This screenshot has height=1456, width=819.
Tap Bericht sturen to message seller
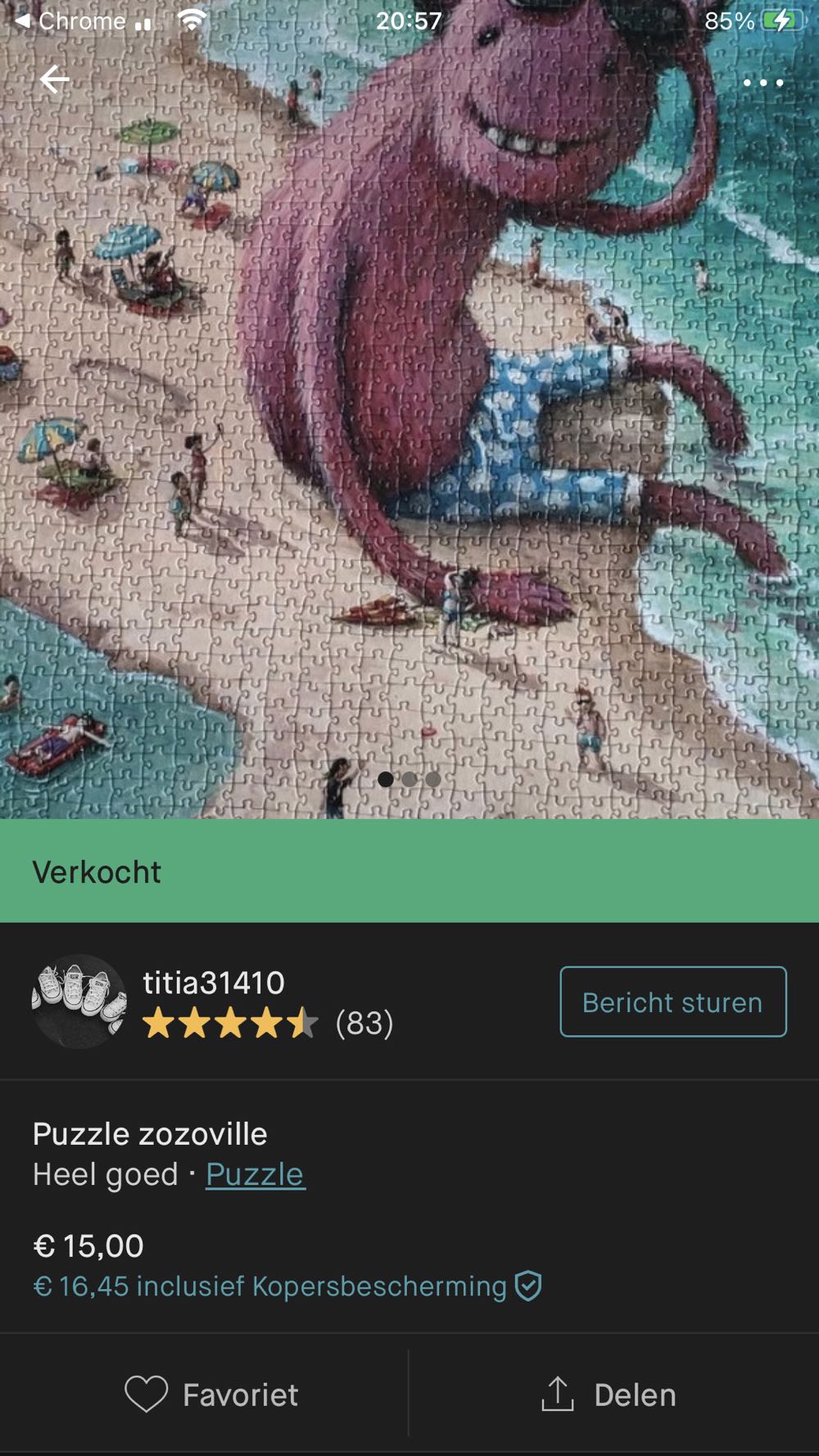coord(672,1001)
